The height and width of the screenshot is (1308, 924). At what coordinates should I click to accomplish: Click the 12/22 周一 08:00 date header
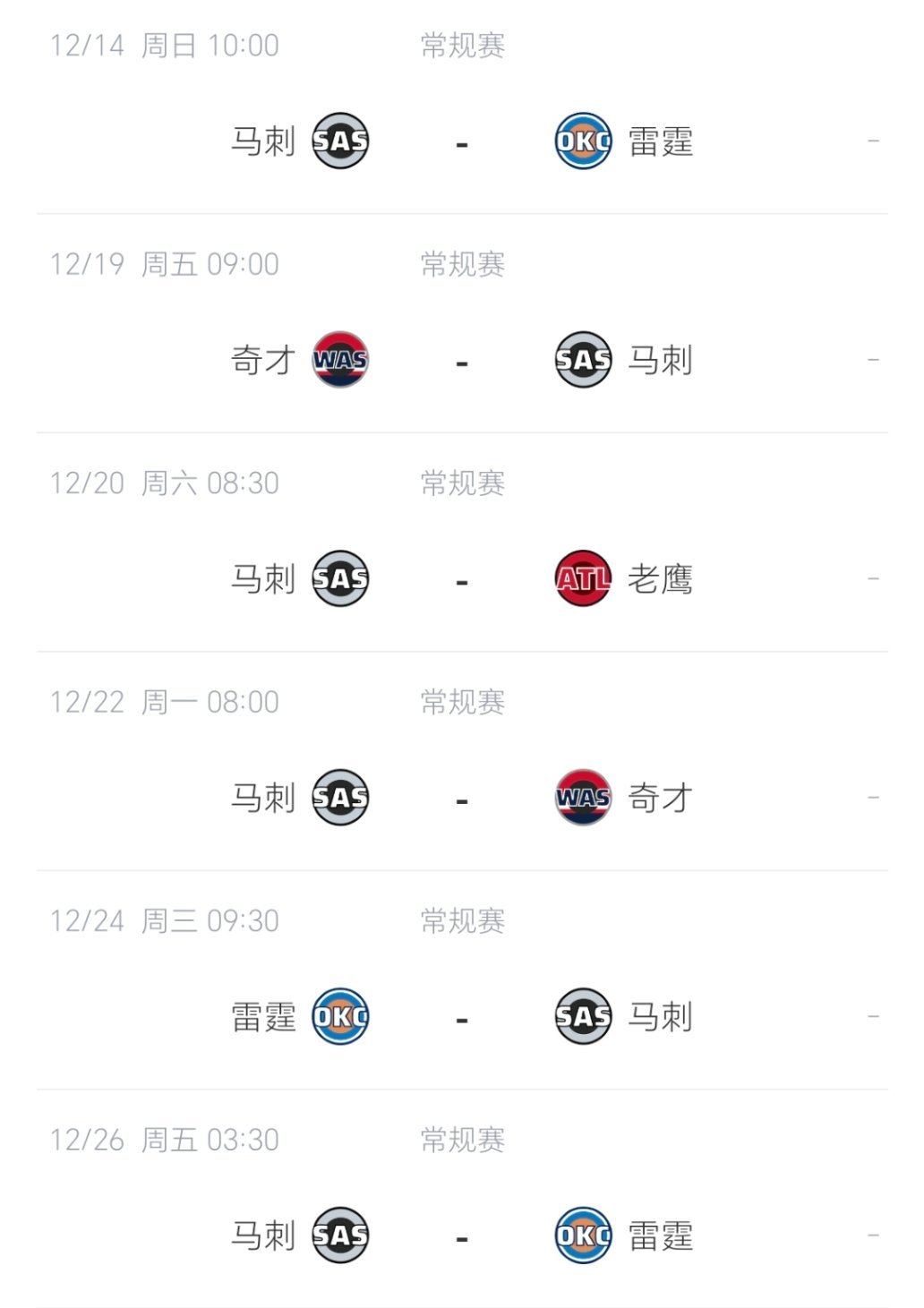point(166,702)
